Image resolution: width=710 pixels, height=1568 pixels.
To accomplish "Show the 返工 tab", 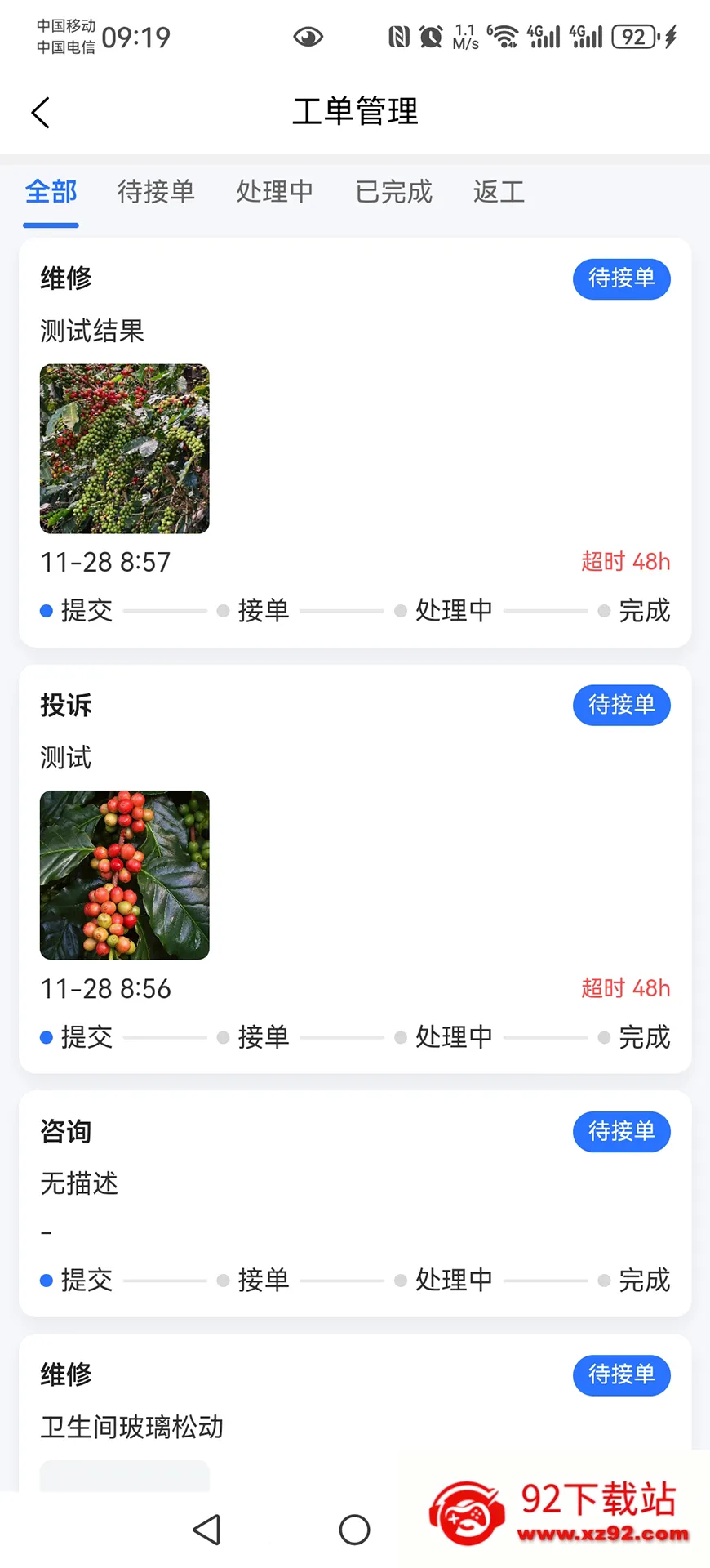I will click(x=499, y=192).
